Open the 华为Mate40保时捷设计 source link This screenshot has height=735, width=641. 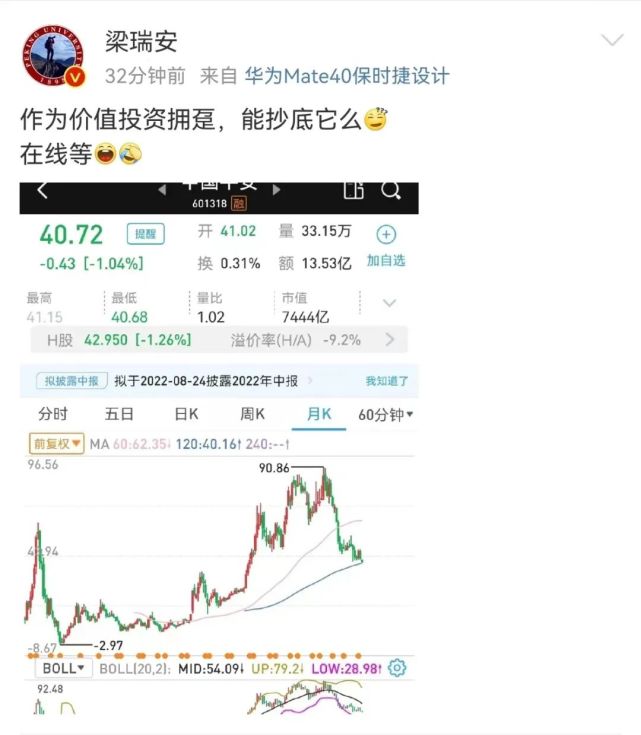(x=346, y=76)
